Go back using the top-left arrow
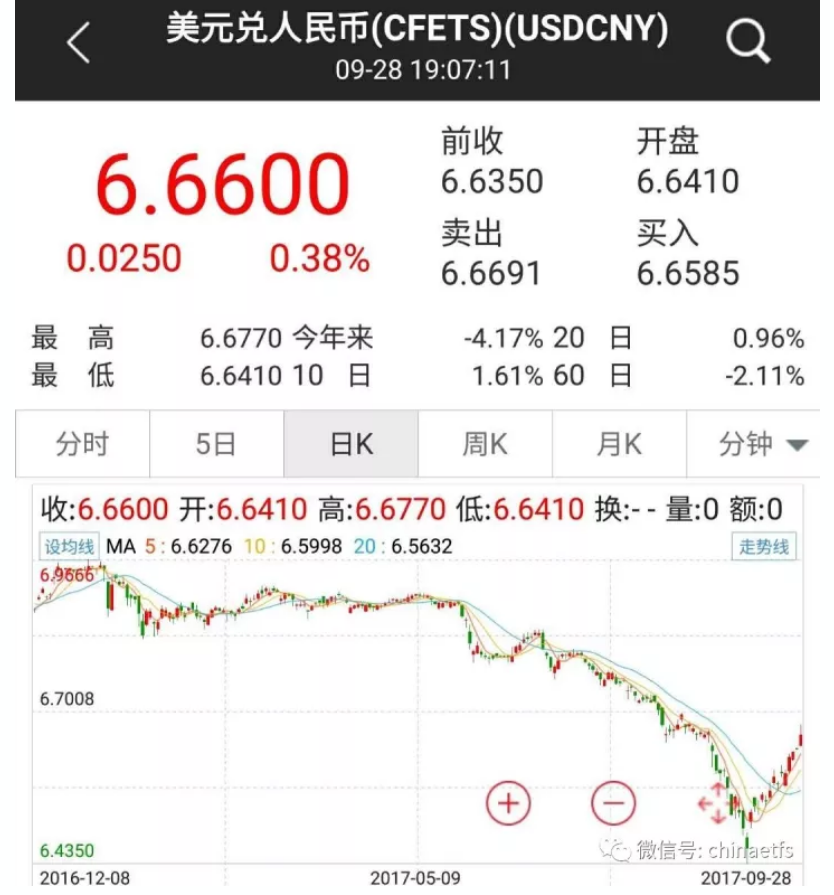834x895 pixels. (78, 44)
